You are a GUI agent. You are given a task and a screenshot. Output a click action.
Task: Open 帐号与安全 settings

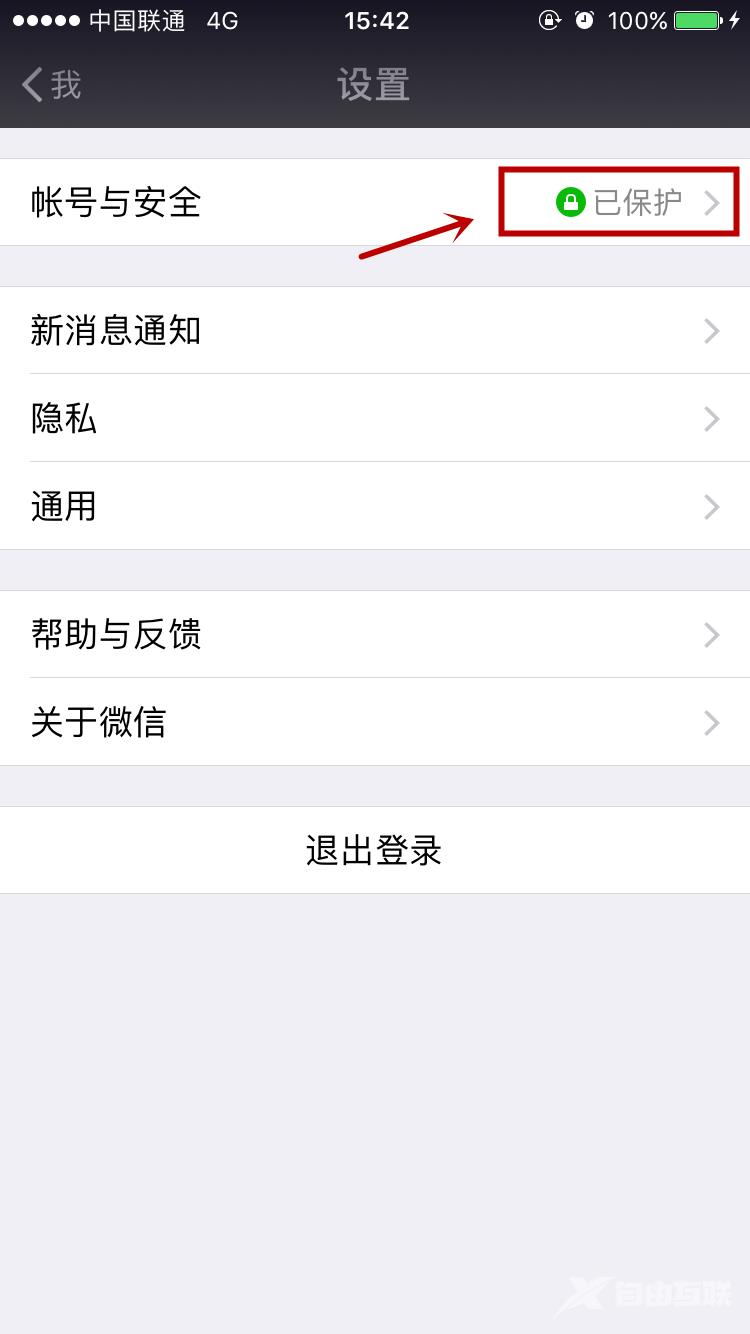click(375, 203)
